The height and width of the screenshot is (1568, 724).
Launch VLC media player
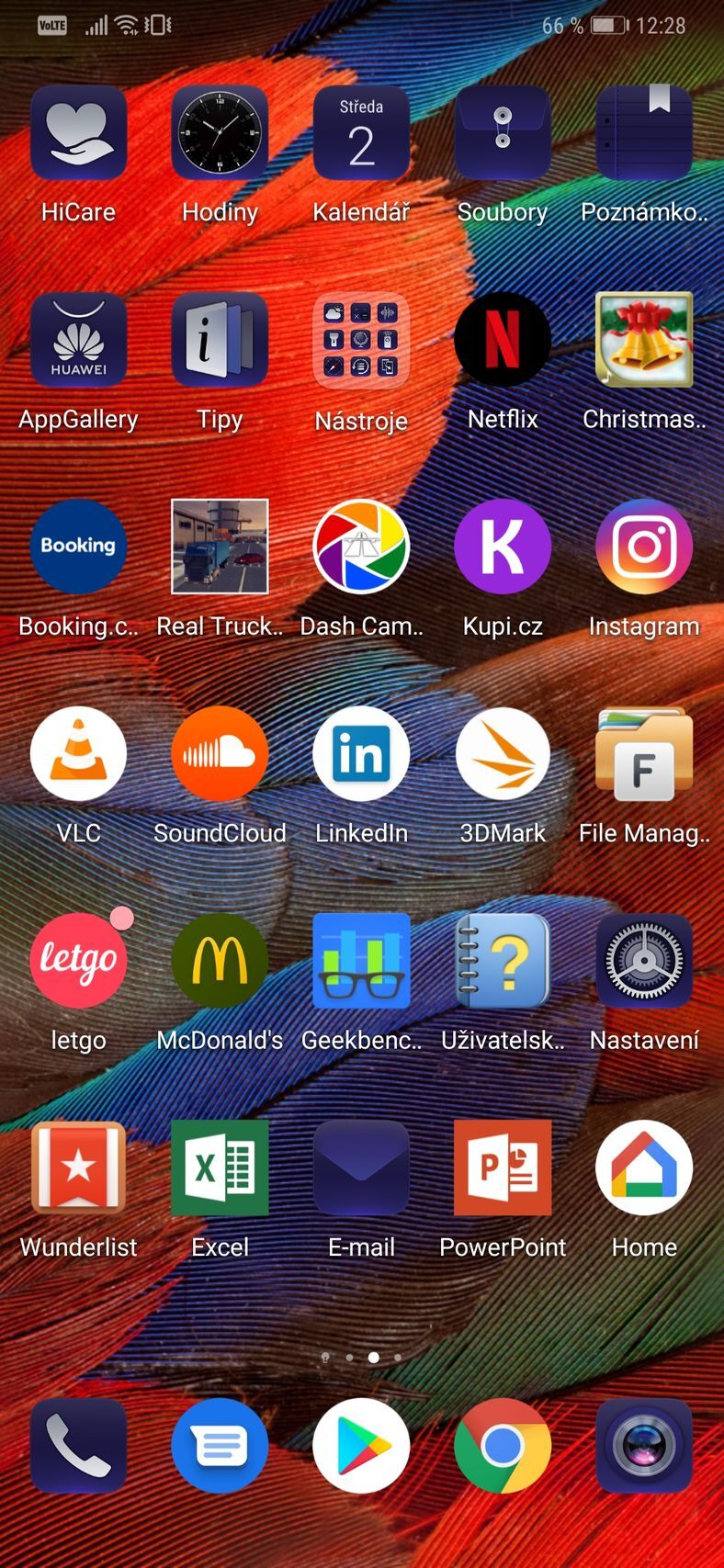(78, 754)
